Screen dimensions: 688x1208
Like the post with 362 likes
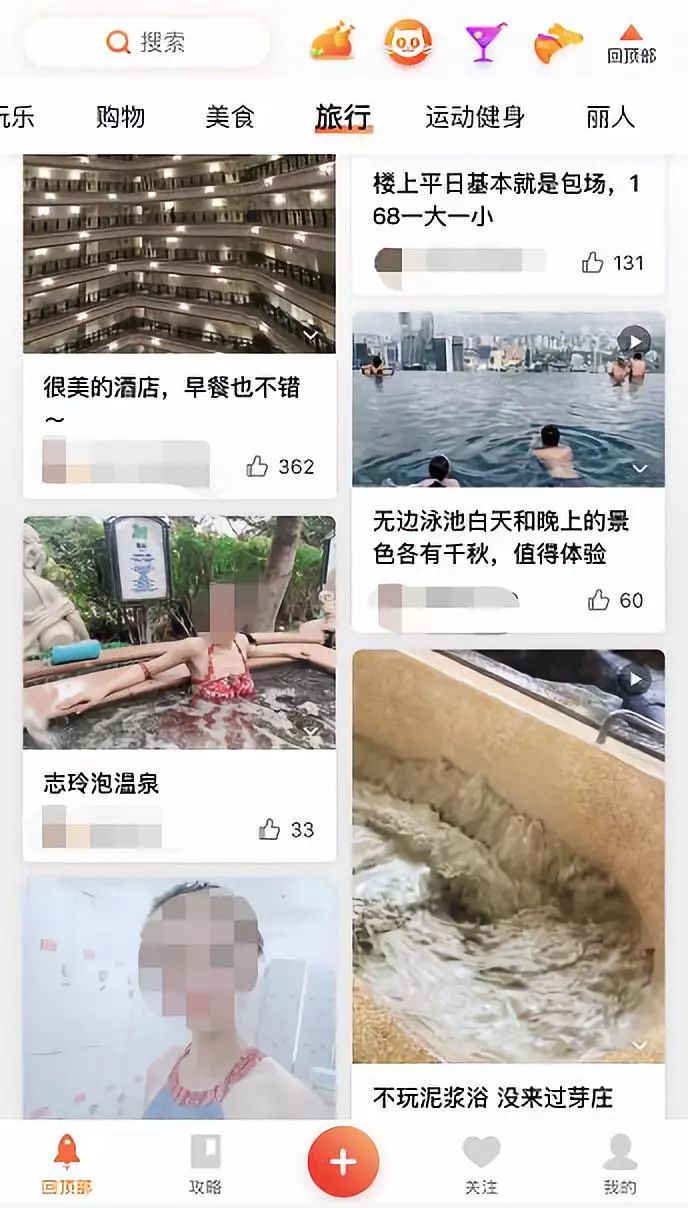(x=258, y=467)
